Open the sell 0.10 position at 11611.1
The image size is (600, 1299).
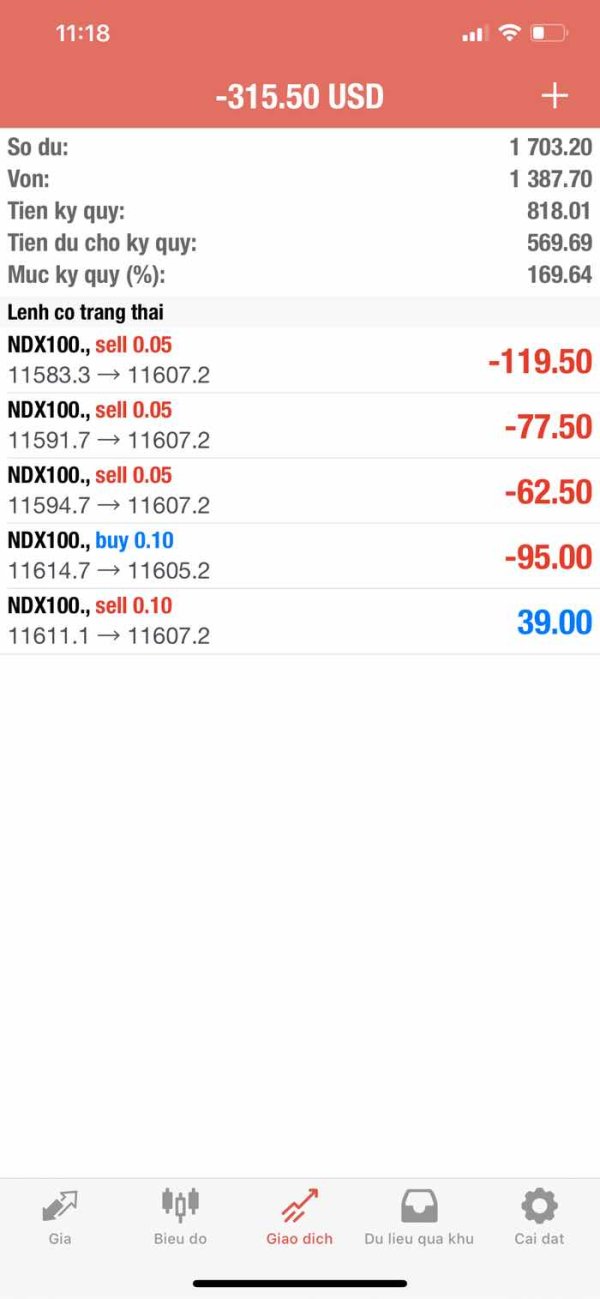300,621
